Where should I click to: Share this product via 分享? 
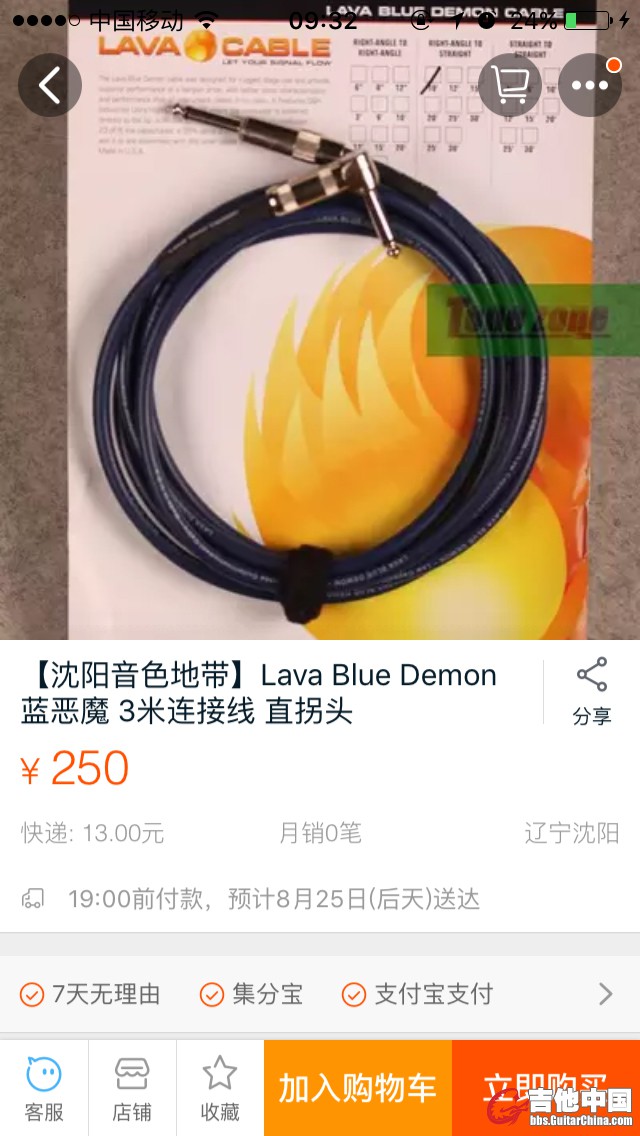click(592, 692)
